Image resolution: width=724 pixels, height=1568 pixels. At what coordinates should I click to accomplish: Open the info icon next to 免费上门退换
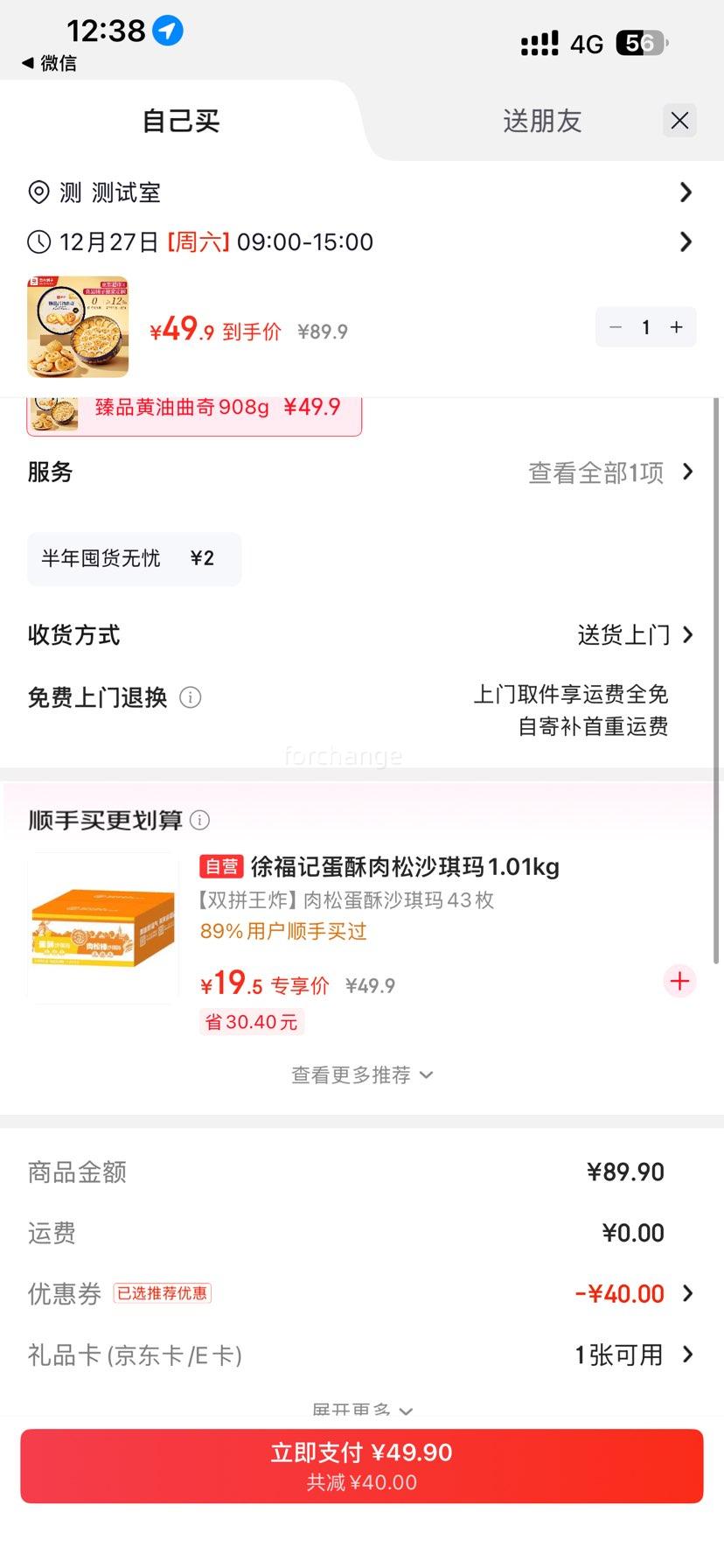point(190,697)
